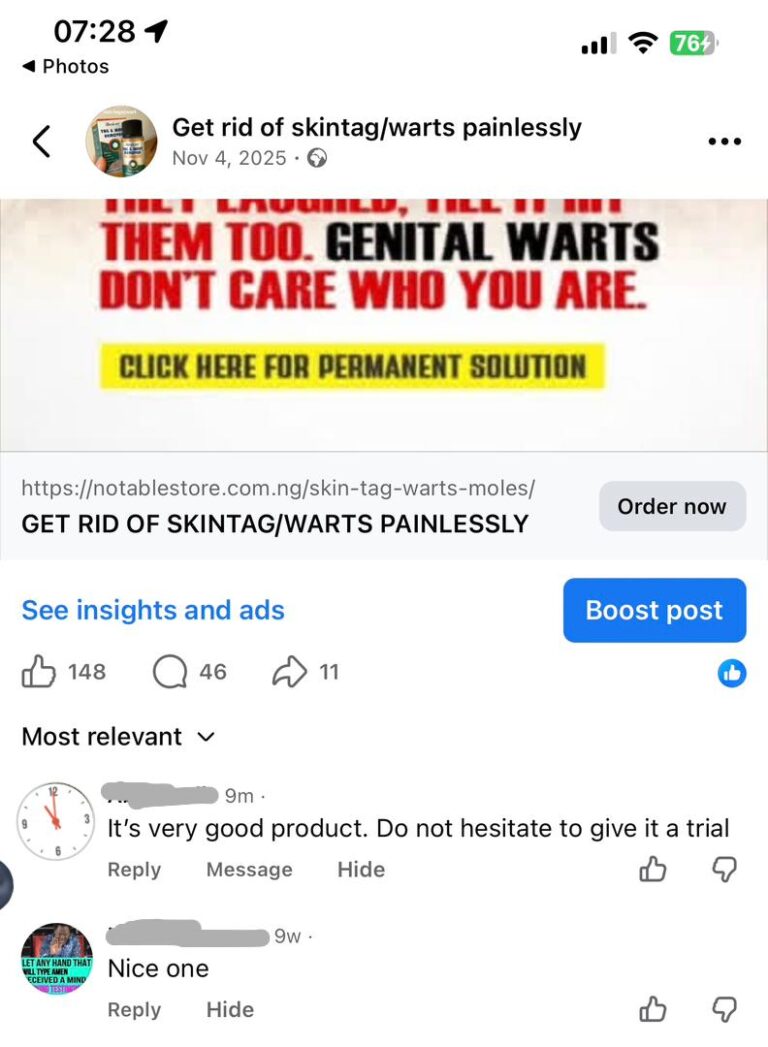Return to Photos app via status bar
Image resolution: width=768 pixels, height=1047 pixels.
pyautogui.click(x=66, y=66)
